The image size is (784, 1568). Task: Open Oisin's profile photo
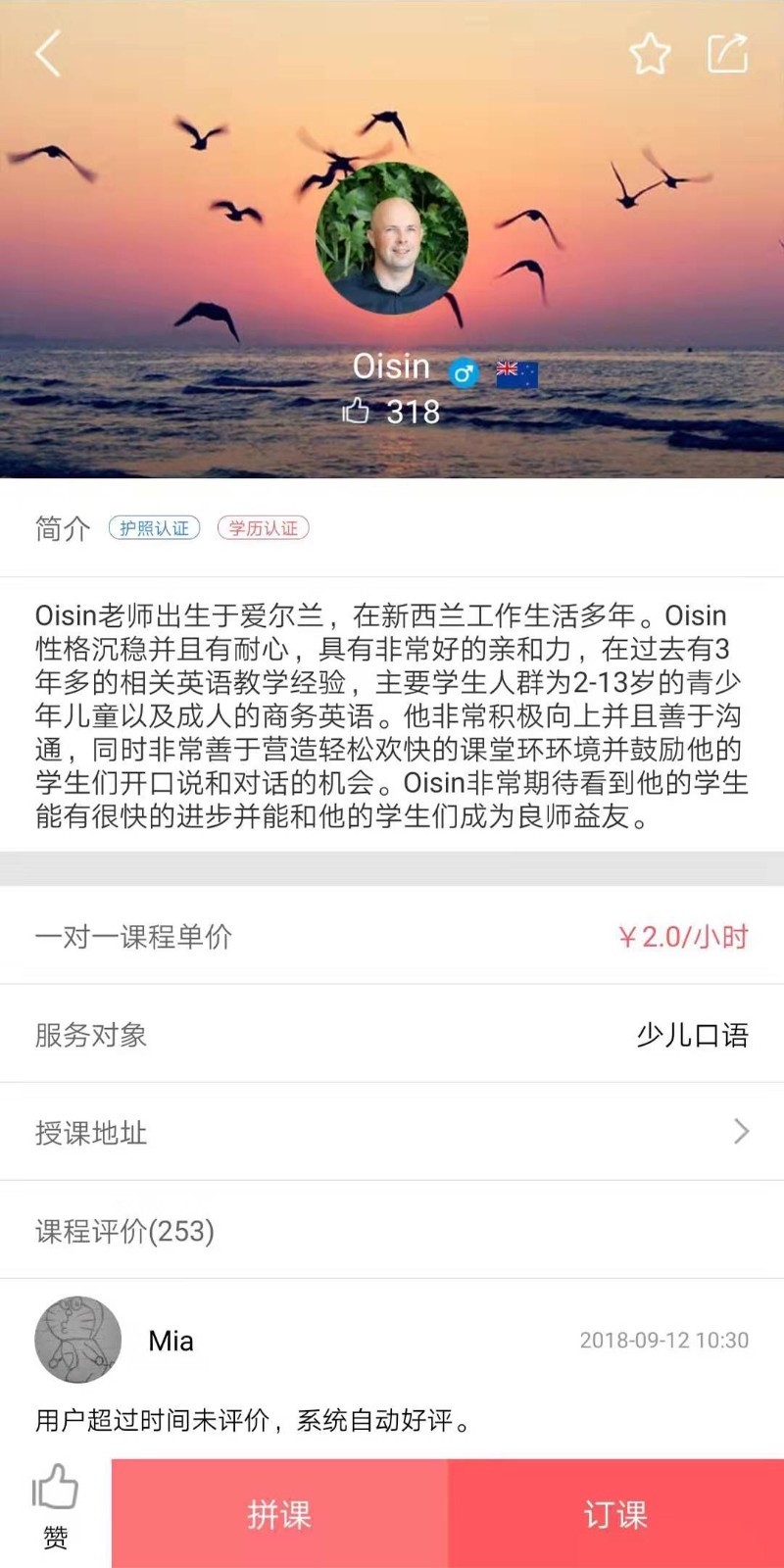click(x=392, y=238)
